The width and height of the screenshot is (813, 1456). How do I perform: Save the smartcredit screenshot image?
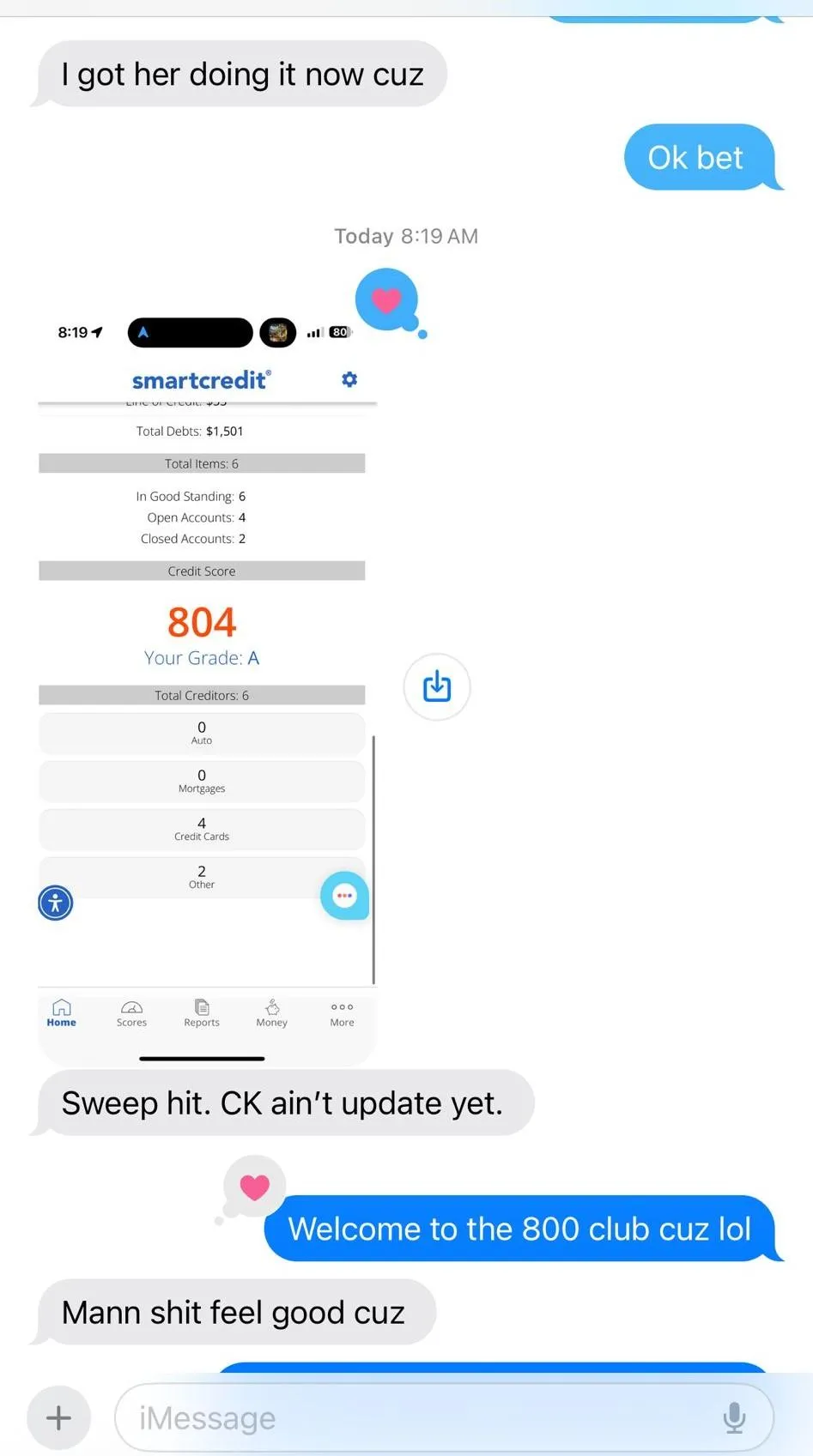[437, 686]
